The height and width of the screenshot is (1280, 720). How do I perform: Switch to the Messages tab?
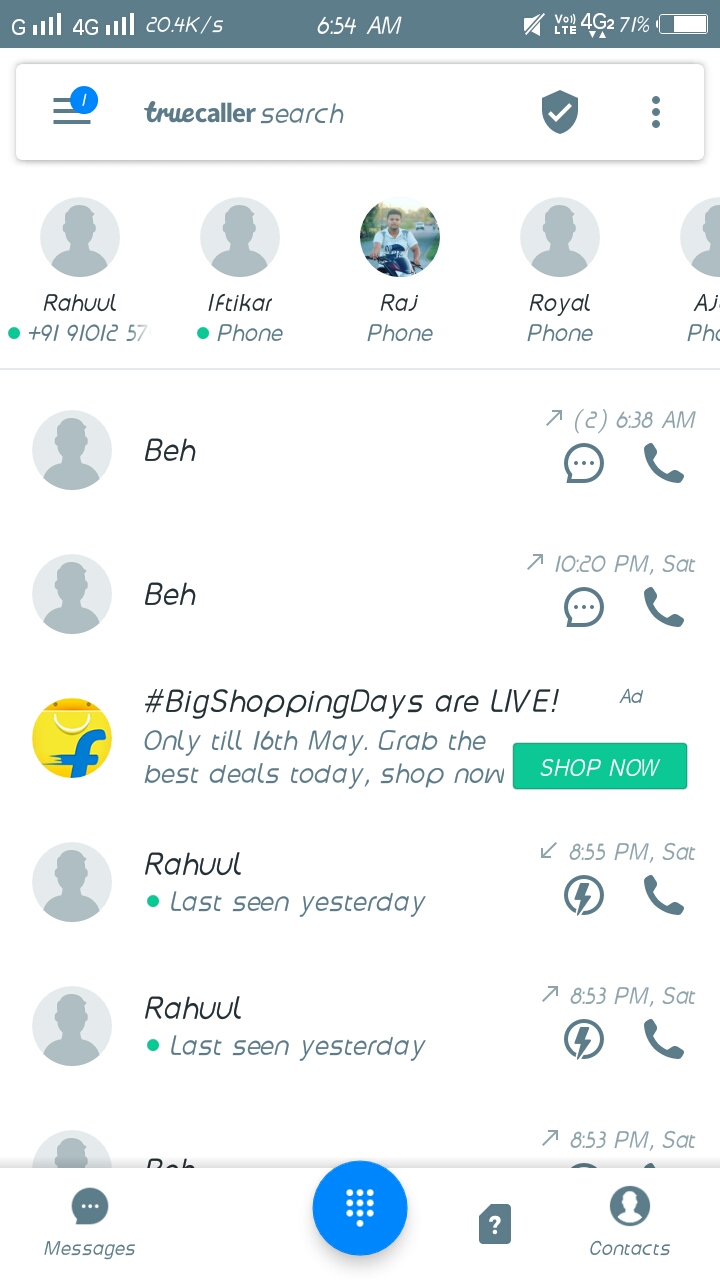[x=90, y=1222]
